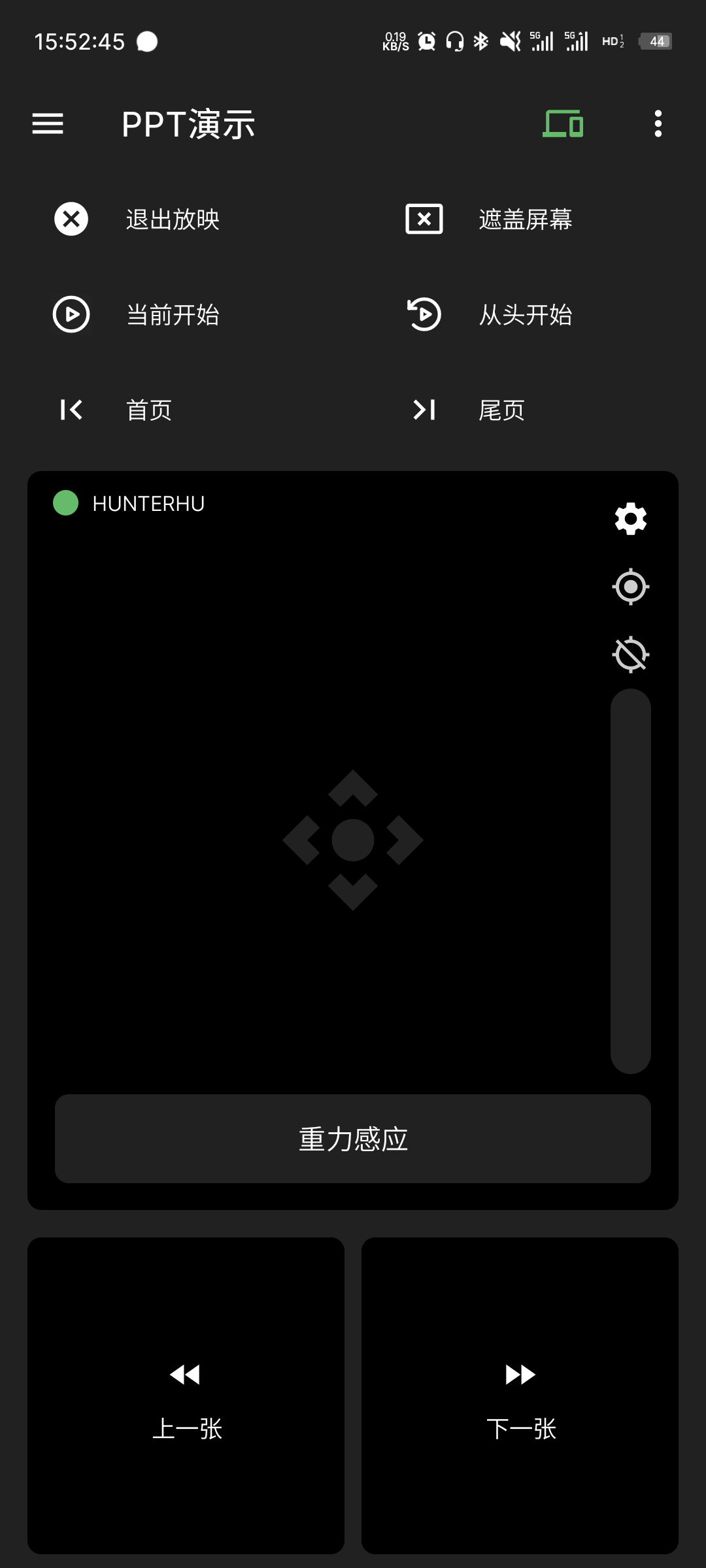Tap the 重力感应 button
Image resolution: width=706 pixels, height=1568 pixels.
pyautogui.click(x=353, y=1139)
